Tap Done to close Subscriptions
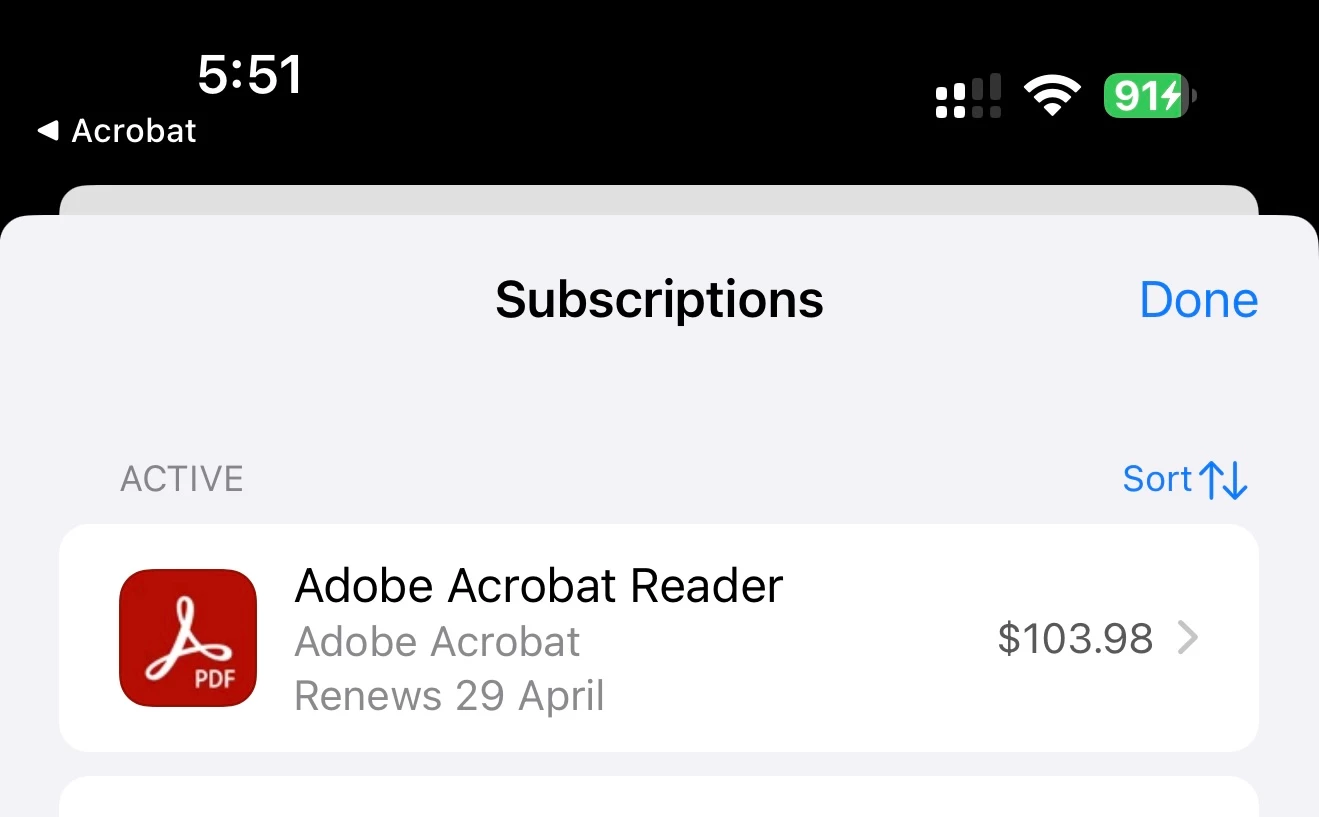The image size is (1319, 817). 1198,300
